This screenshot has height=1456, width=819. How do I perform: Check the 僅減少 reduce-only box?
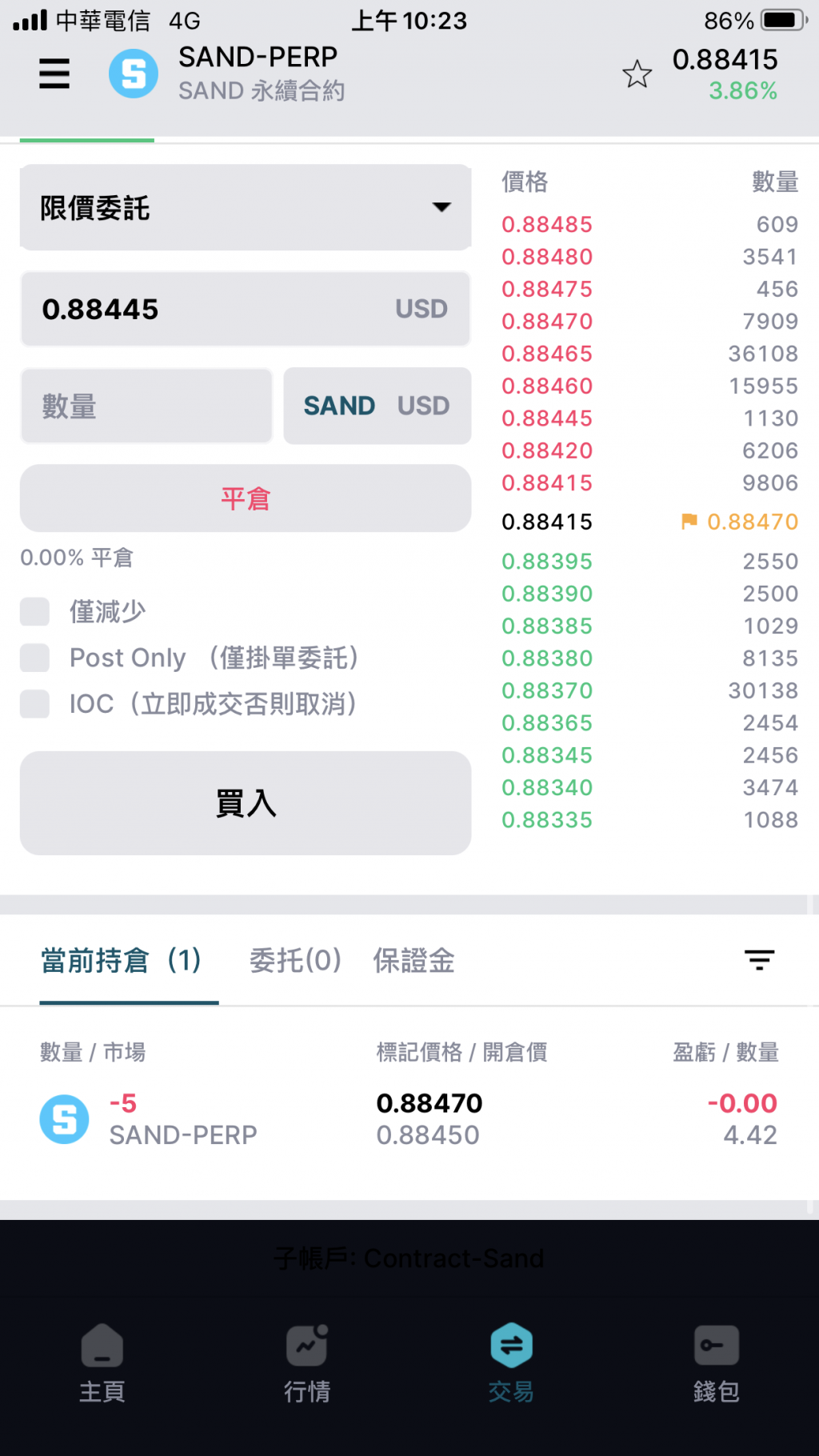pos(35,612)
